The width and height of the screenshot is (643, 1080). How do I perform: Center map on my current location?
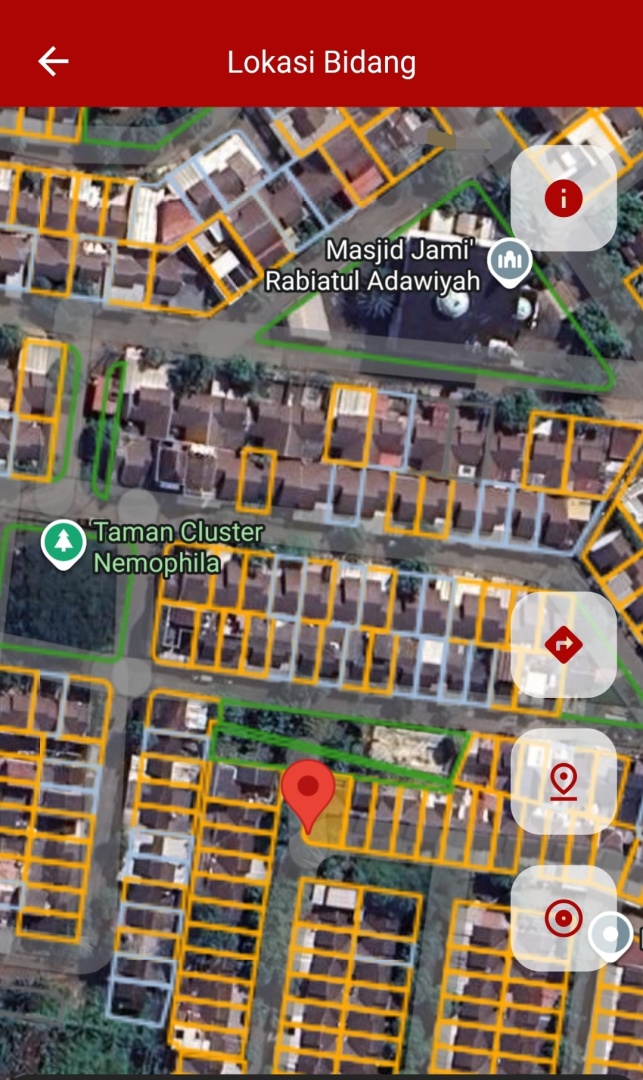point(563,917)
